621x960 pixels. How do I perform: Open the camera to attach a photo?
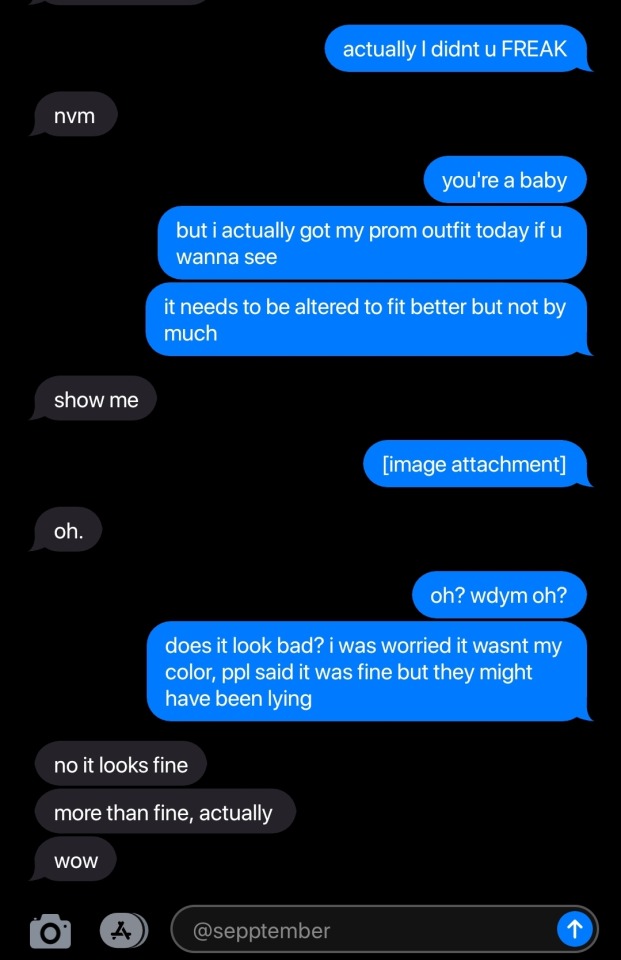pos(50,931)
